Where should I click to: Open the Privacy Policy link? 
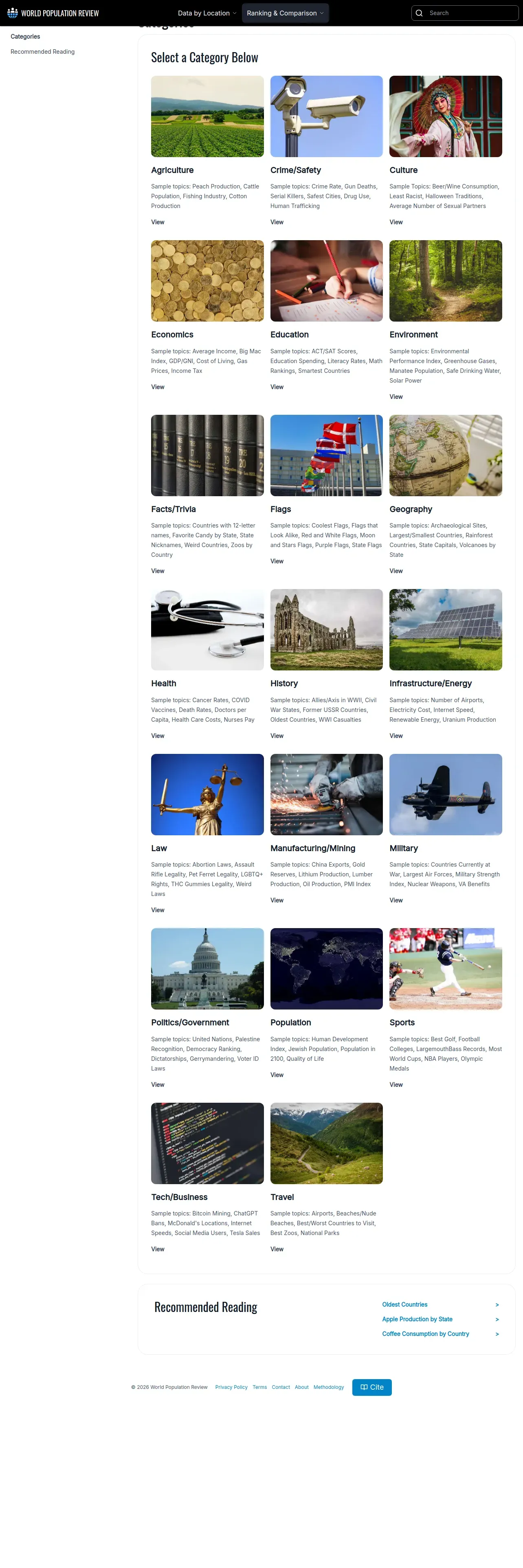231,1387
